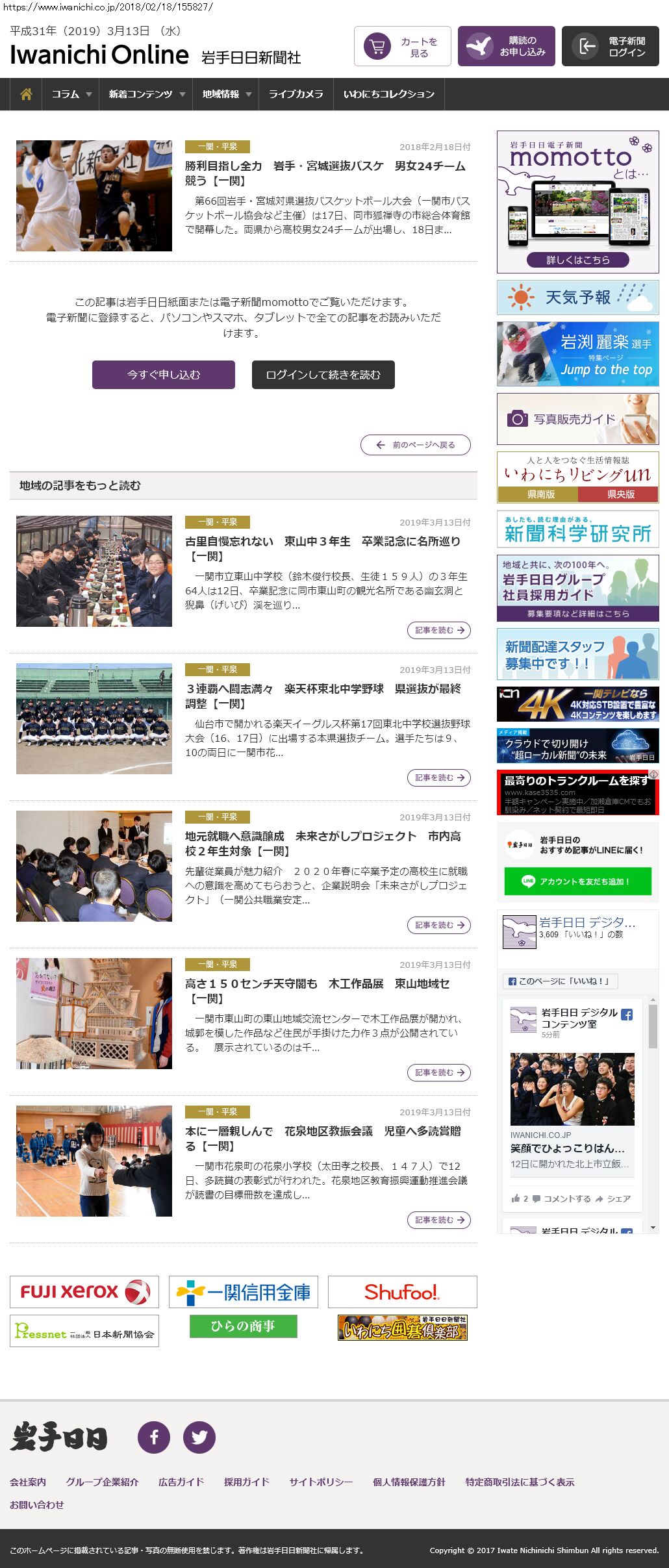Open the footer Twitter icon
Image resolution: width=669 pixels, height=1568 pixels.
pyautogui.click(x=199, y=1437)
